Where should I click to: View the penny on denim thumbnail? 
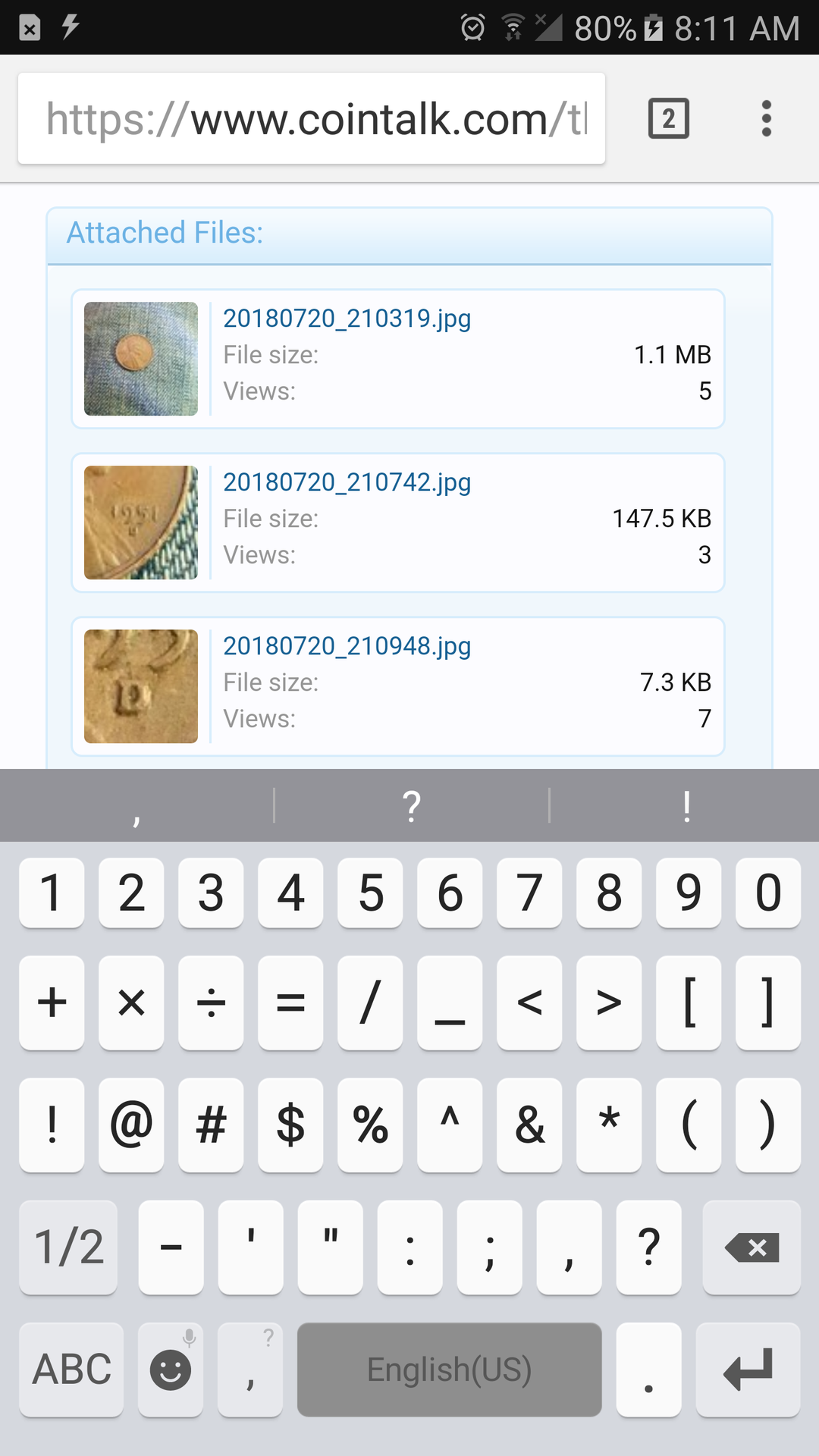point(141,359)
